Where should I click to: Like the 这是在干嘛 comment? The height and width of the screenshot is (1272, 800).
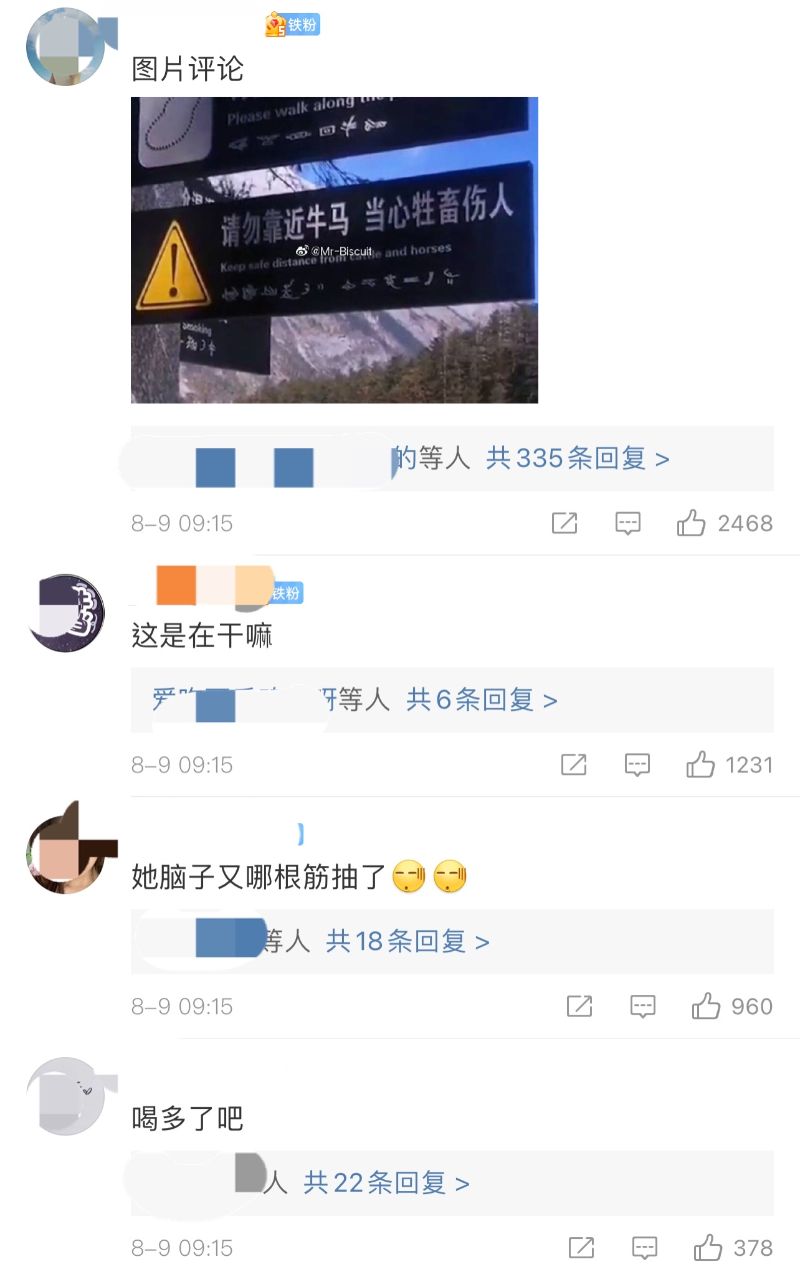point(700,765)
